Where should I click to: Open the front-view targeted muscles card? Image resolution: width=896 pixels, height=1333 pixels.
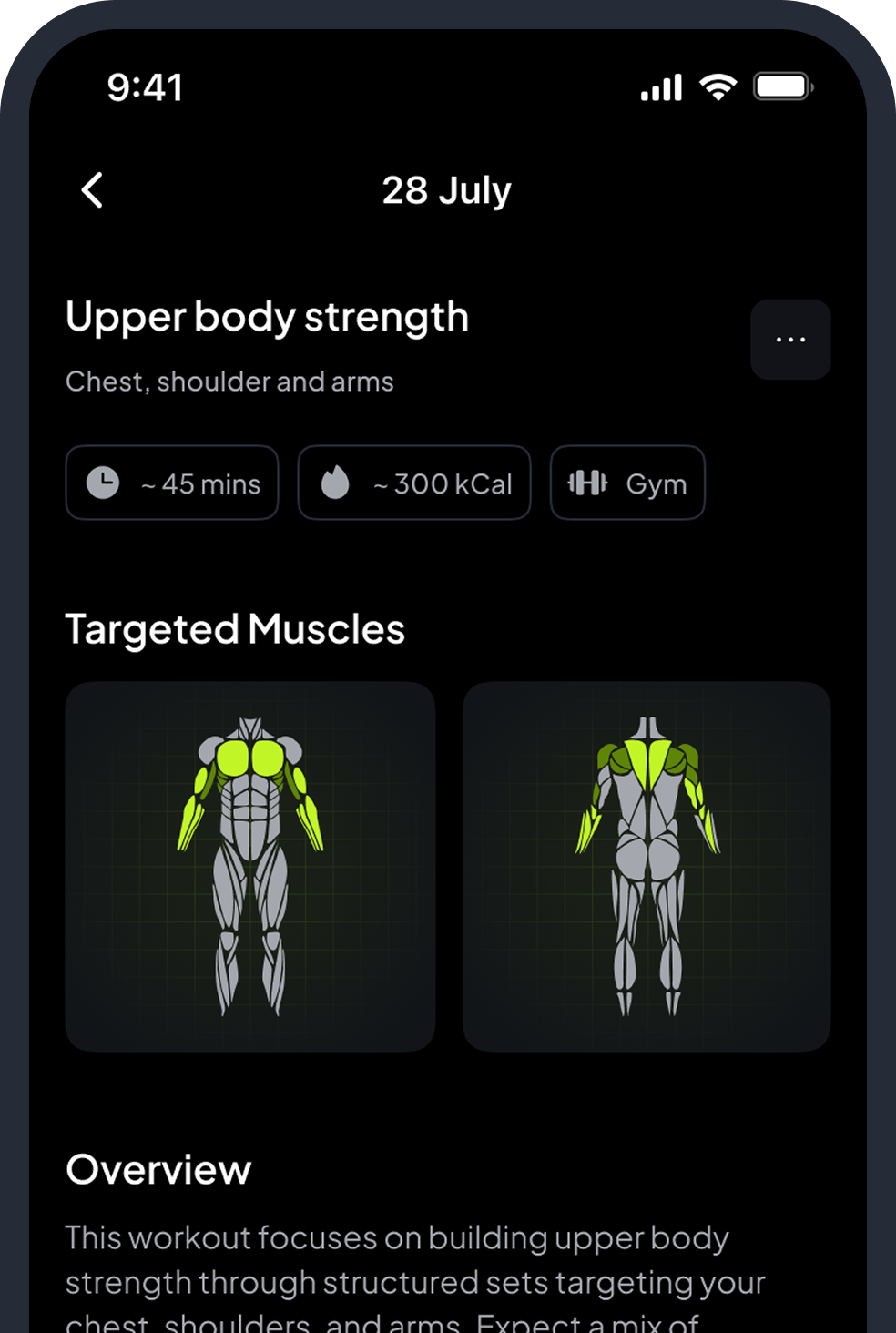250,866
